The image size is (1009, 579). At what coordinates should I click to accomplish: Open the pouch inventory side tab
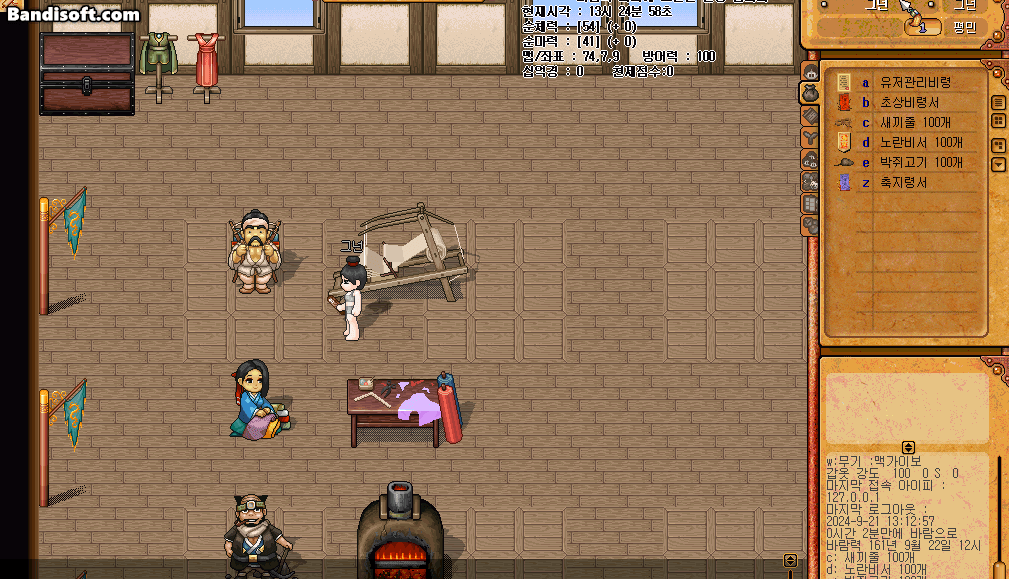810,93
